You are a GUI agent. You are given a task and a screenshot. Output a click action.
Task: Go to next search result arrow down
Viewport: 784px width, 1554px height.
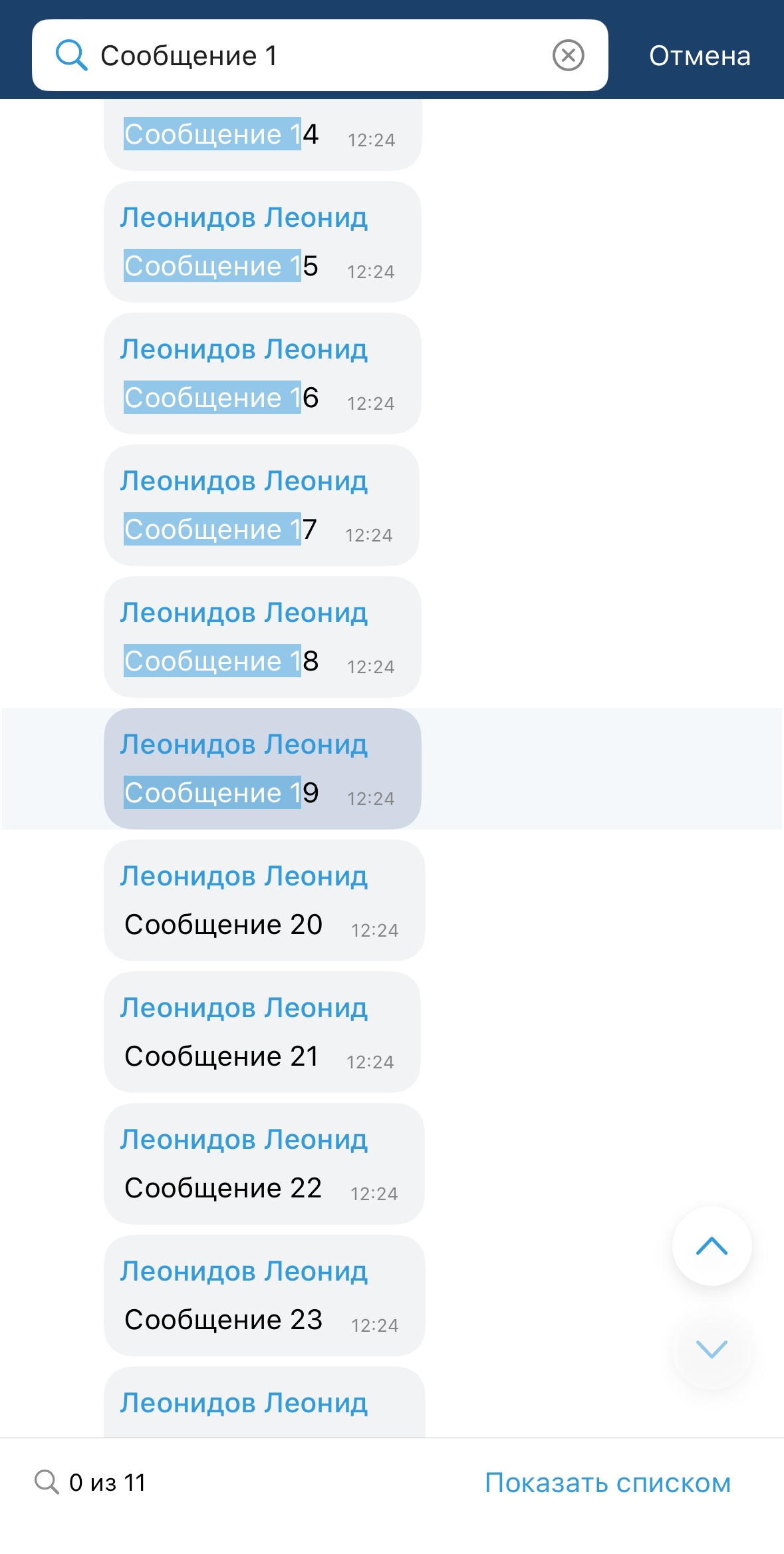(712, 1349)
